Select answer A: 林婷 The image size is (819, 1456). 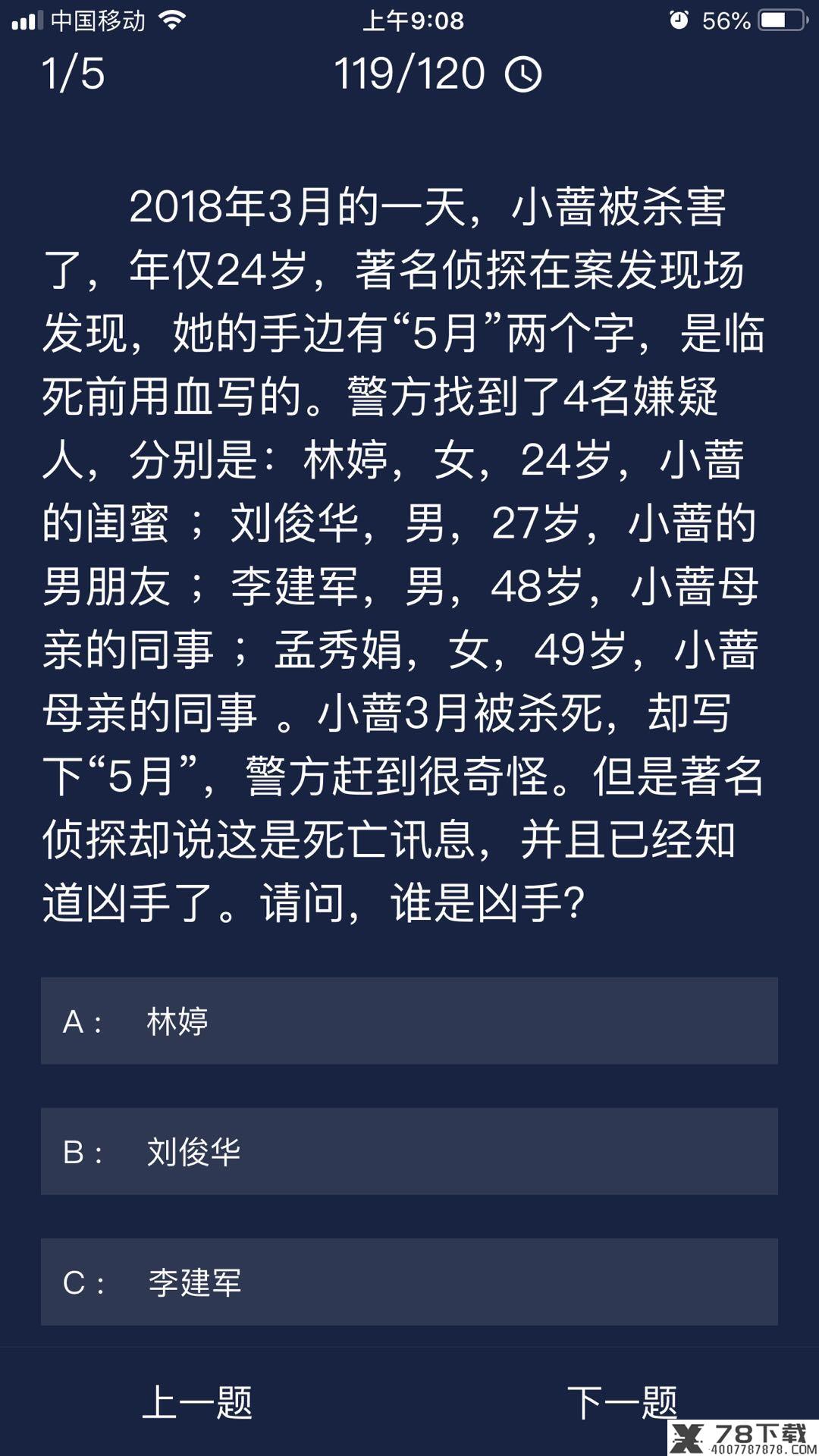point(409,1021)
